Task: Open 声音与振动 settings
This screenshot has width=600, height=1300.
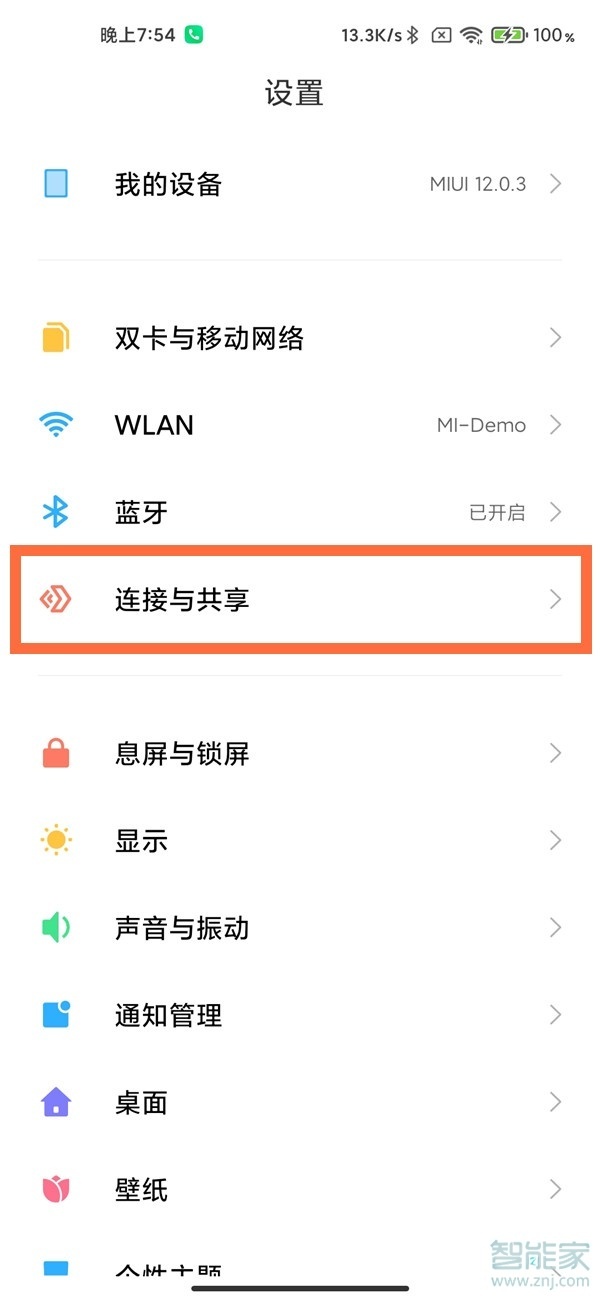Action: click(x=300, y=927)
